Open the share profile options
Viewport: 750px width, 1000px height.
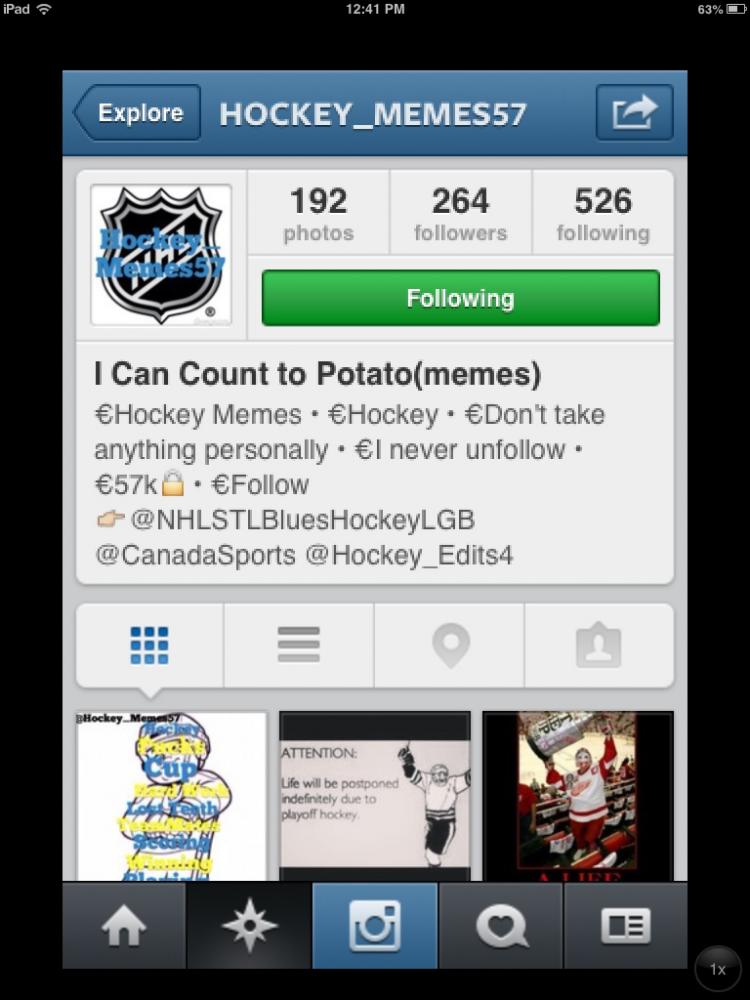[x=634, y=113]
